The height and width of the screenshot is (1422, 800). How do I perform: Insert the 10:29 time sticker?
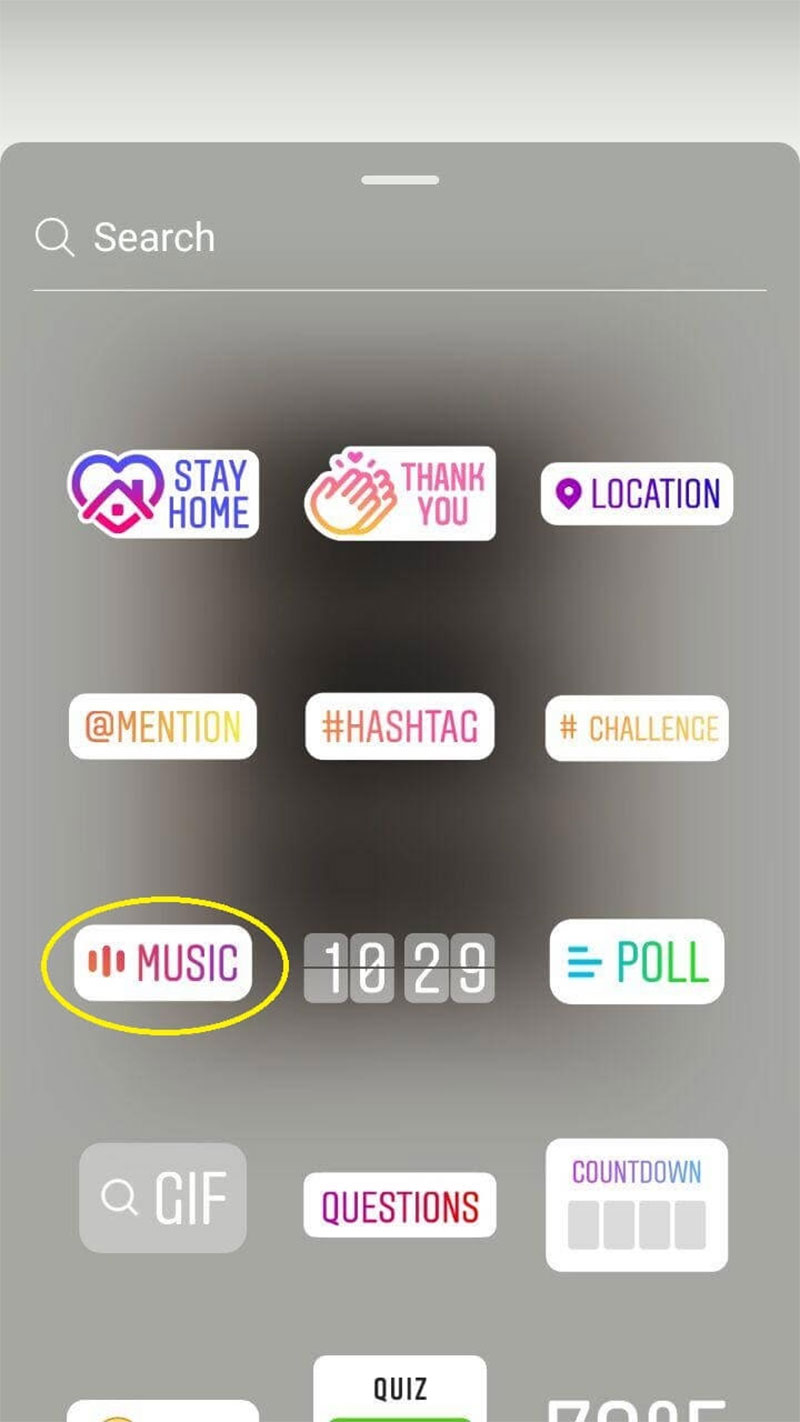400,967
